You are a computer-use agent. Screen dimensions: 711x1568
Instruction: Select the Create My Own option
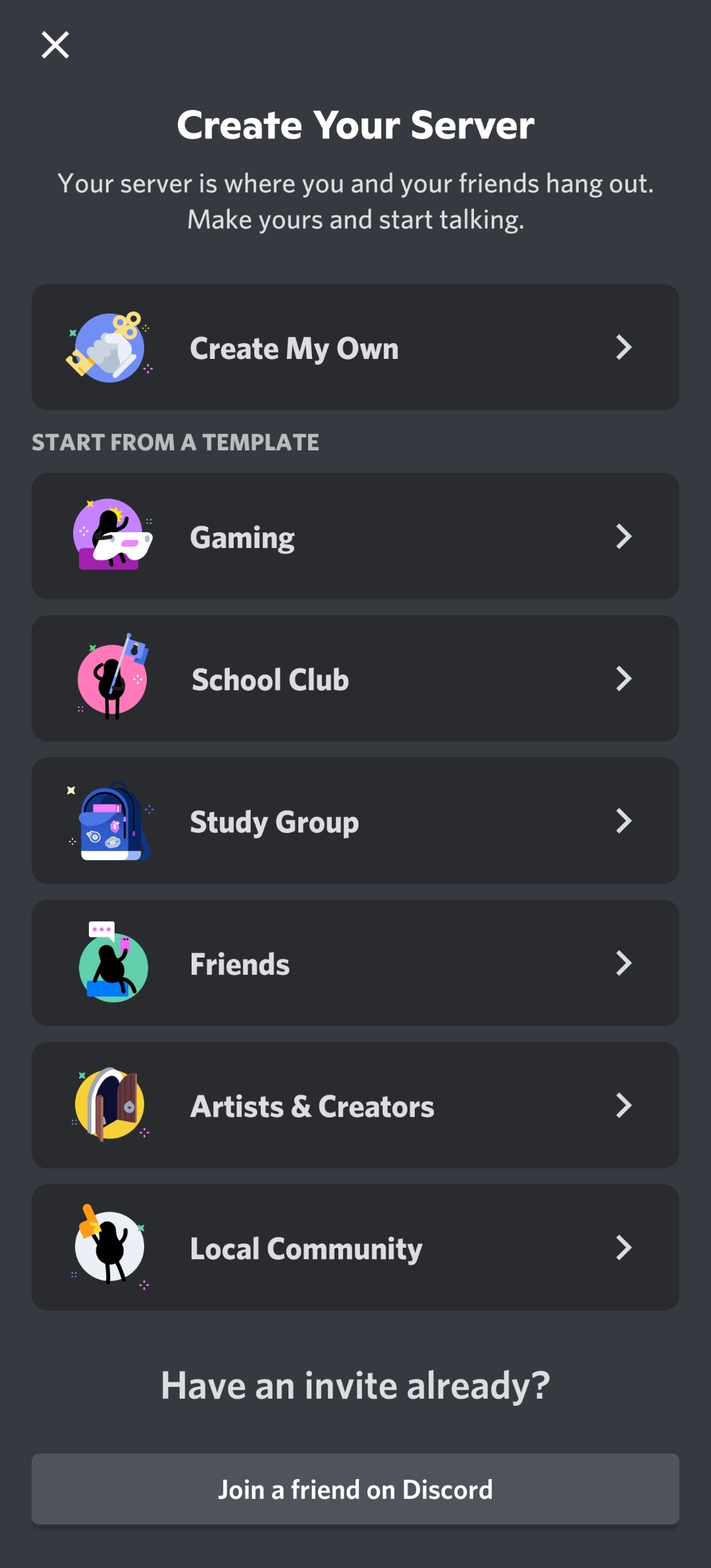[x=355, y=348]
